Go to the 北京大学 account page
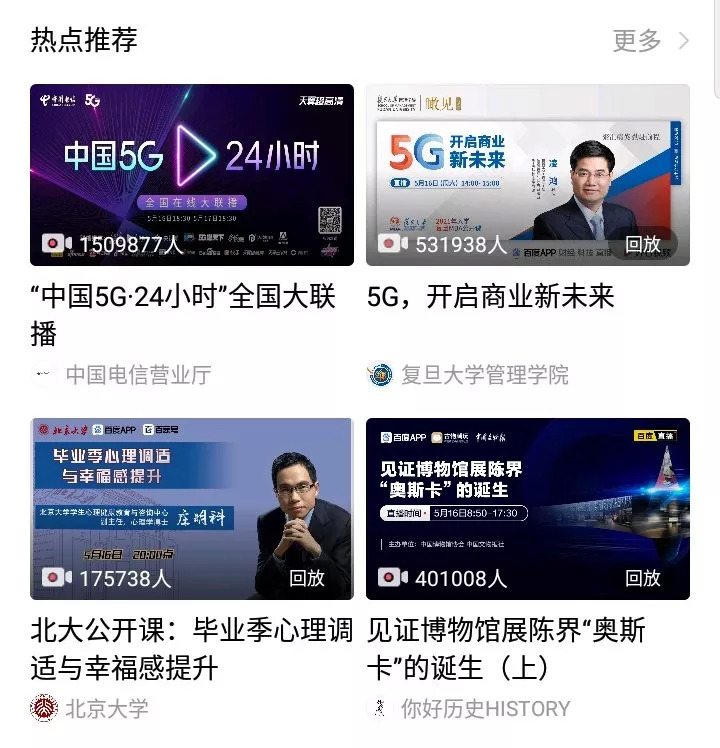The image size is (720, 748). [106, 709]
